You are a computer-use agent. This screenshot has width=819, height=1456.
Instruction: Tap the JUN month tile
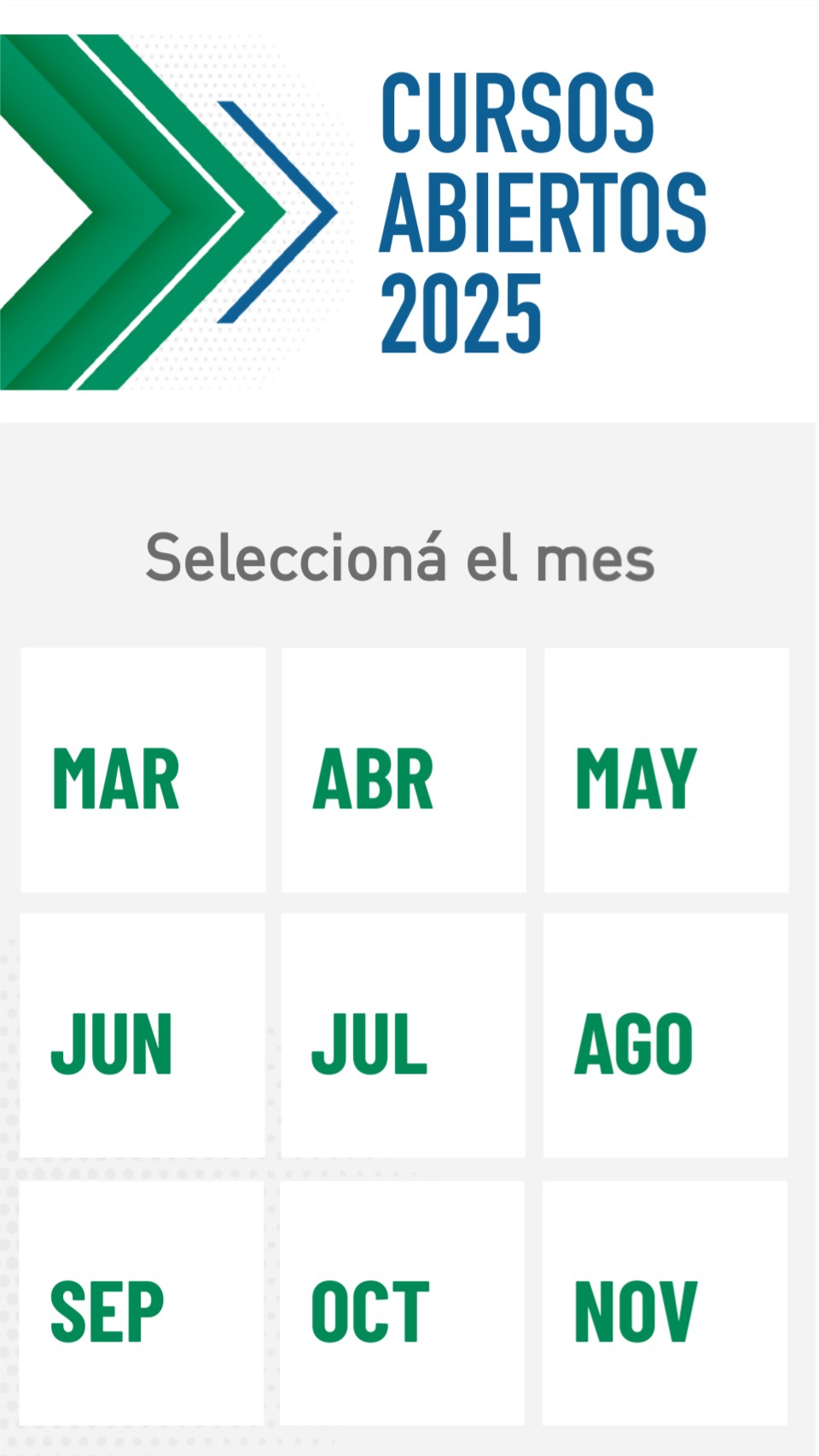click(142, 1035)
